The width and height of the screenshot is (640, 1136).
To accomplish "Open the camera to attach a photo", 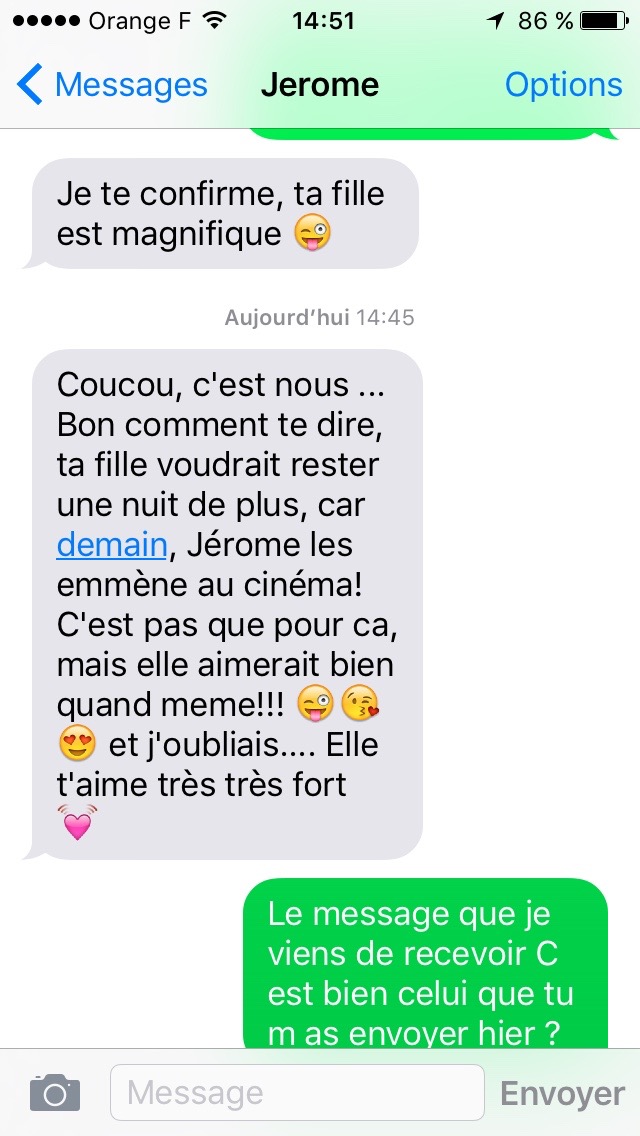I will coord(54,1093).
